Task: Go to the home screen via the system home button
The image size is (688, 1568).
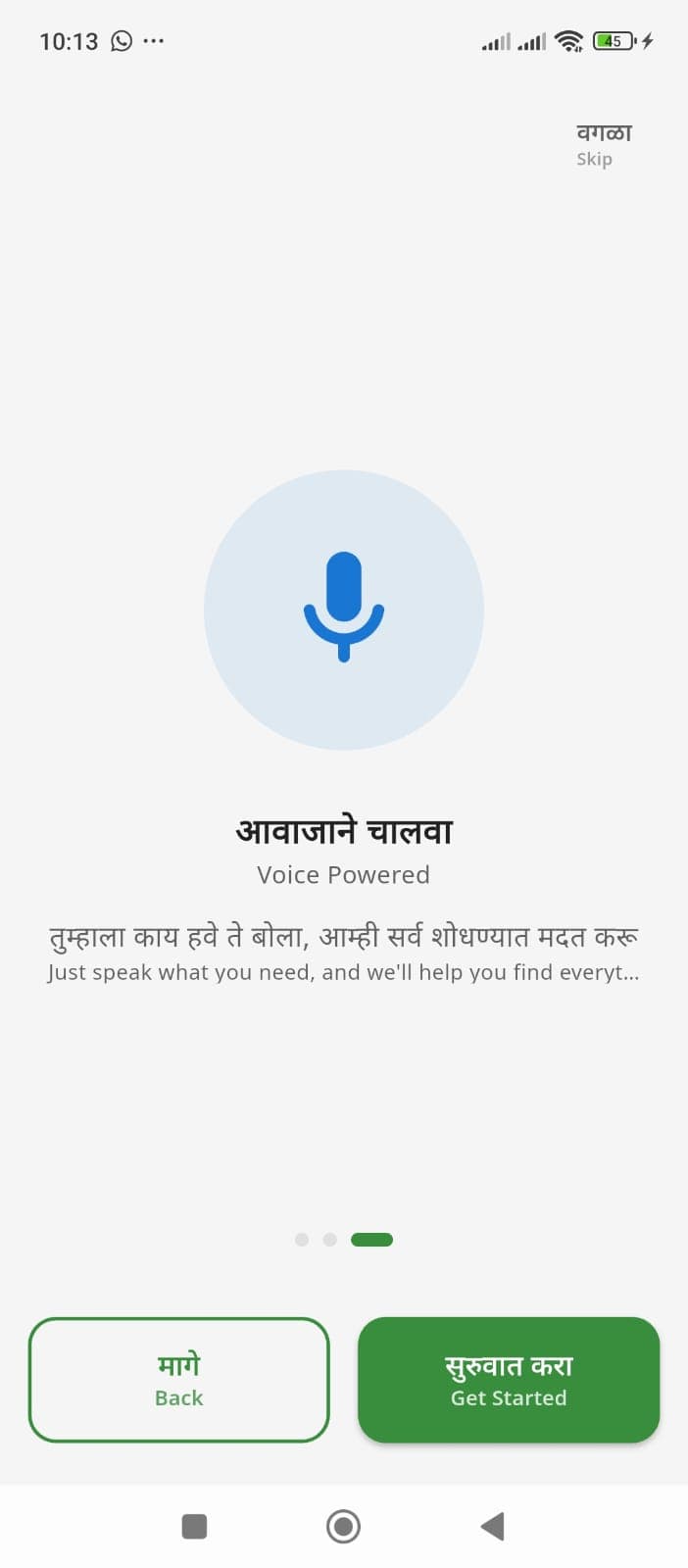Action: (343, 1526)
